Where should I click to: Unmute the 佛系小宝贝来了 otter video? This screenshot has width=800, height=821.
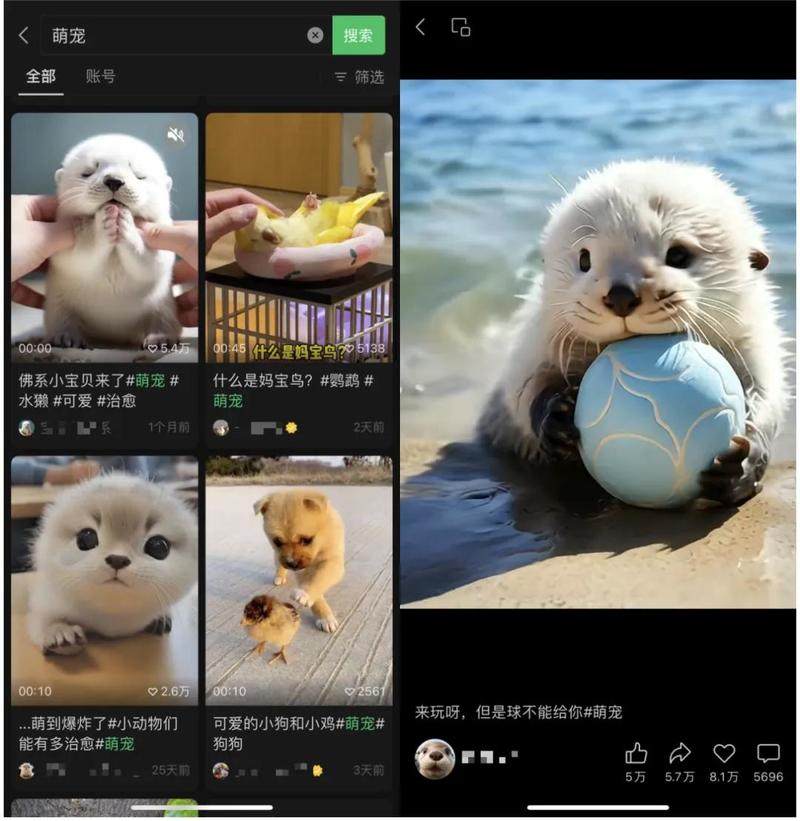coord(176,135)
